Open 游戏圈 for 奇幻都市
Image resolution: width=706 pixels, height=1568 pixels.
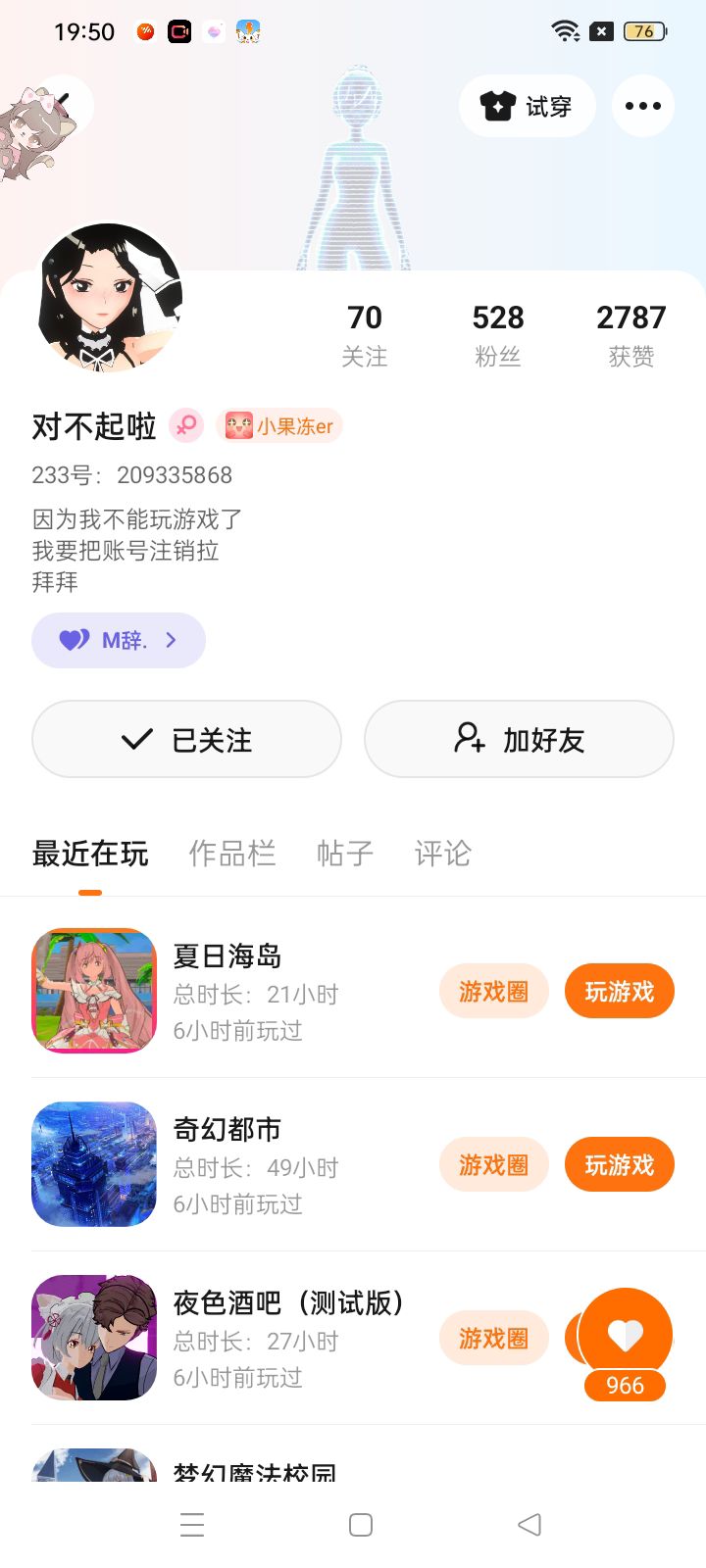tap(493, 1164)
